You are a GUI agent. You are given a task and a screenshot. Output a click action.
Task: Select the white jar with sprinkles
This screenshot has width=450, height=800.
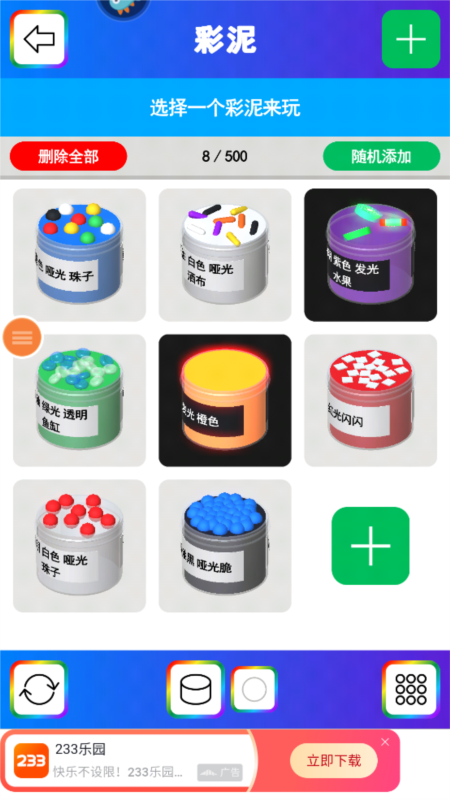click(x=225, y=255)
